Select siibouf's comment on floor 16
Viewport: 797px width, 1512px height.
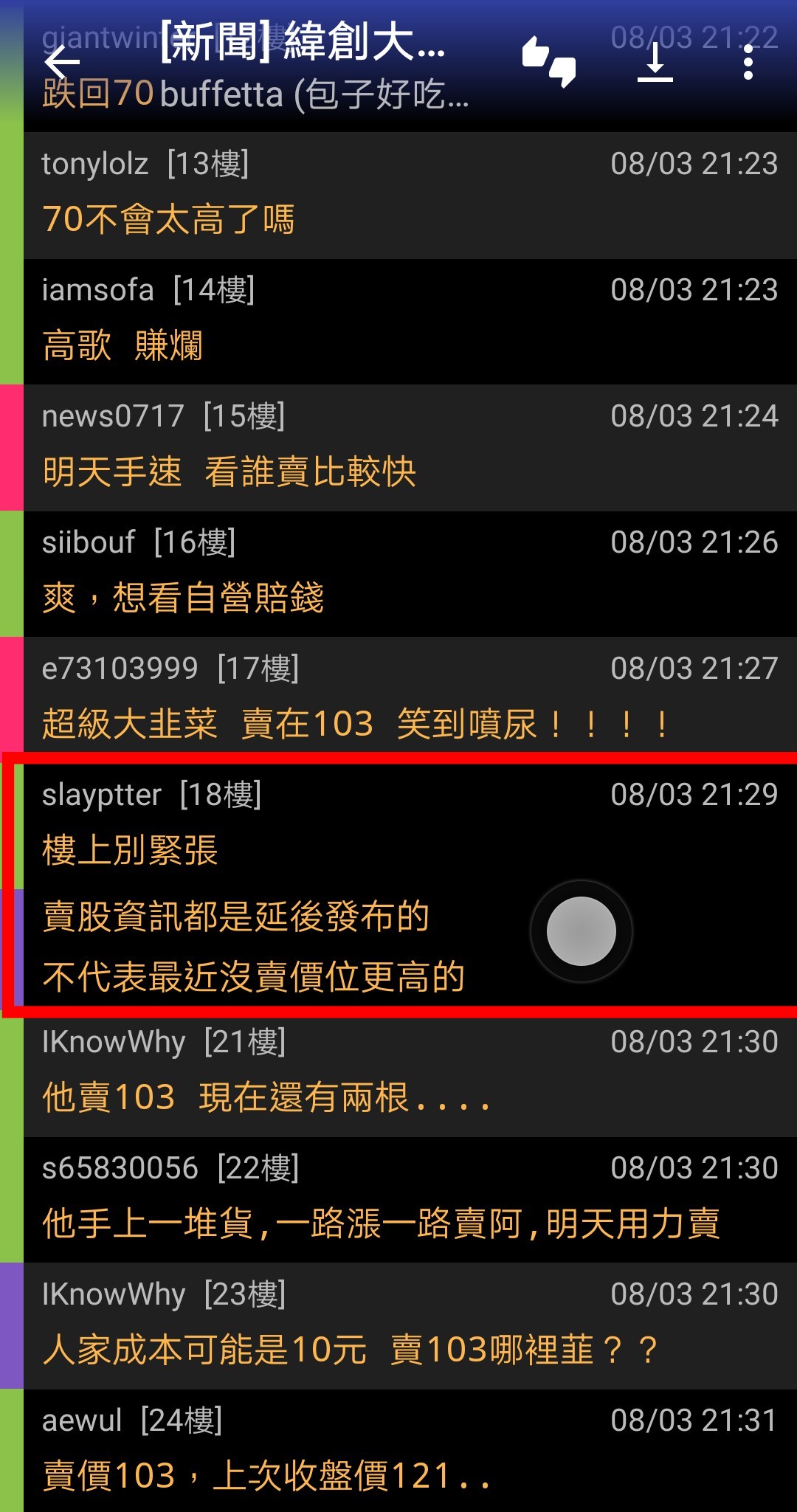pos(410,574)
